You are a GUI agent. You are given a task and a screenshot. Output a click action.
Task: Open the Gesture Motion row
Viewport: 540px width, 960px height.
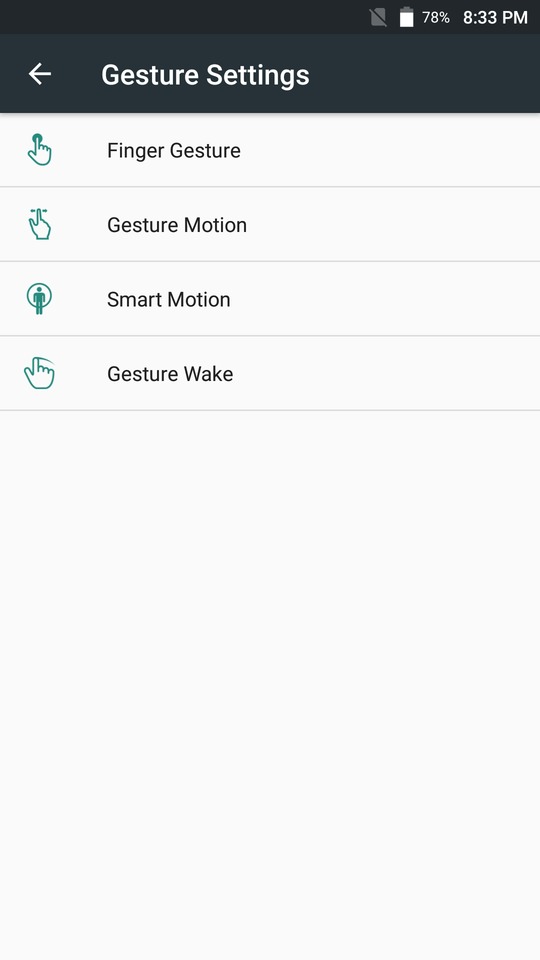point(270,225)
